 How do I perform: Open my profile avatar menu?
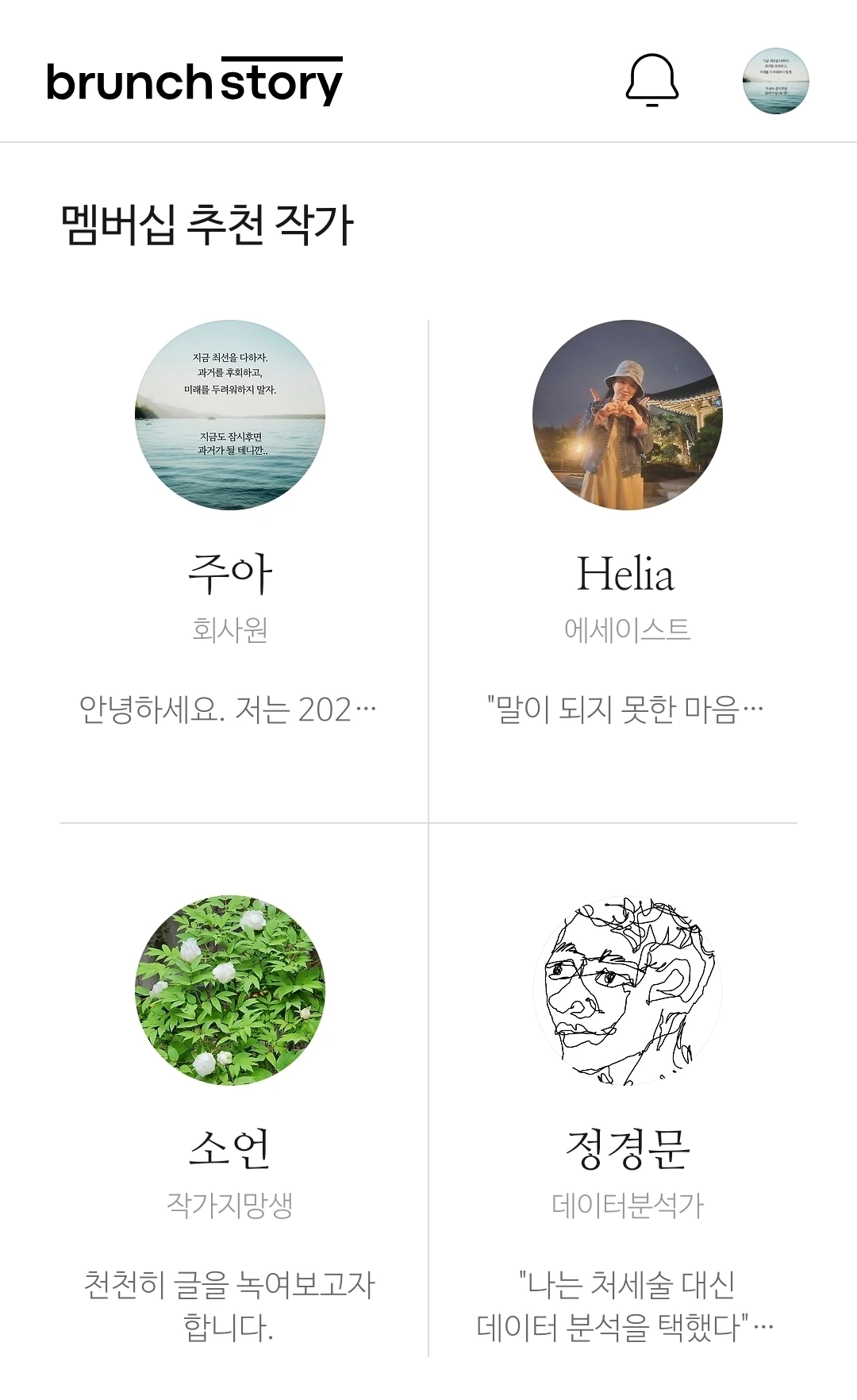point(775,80)
